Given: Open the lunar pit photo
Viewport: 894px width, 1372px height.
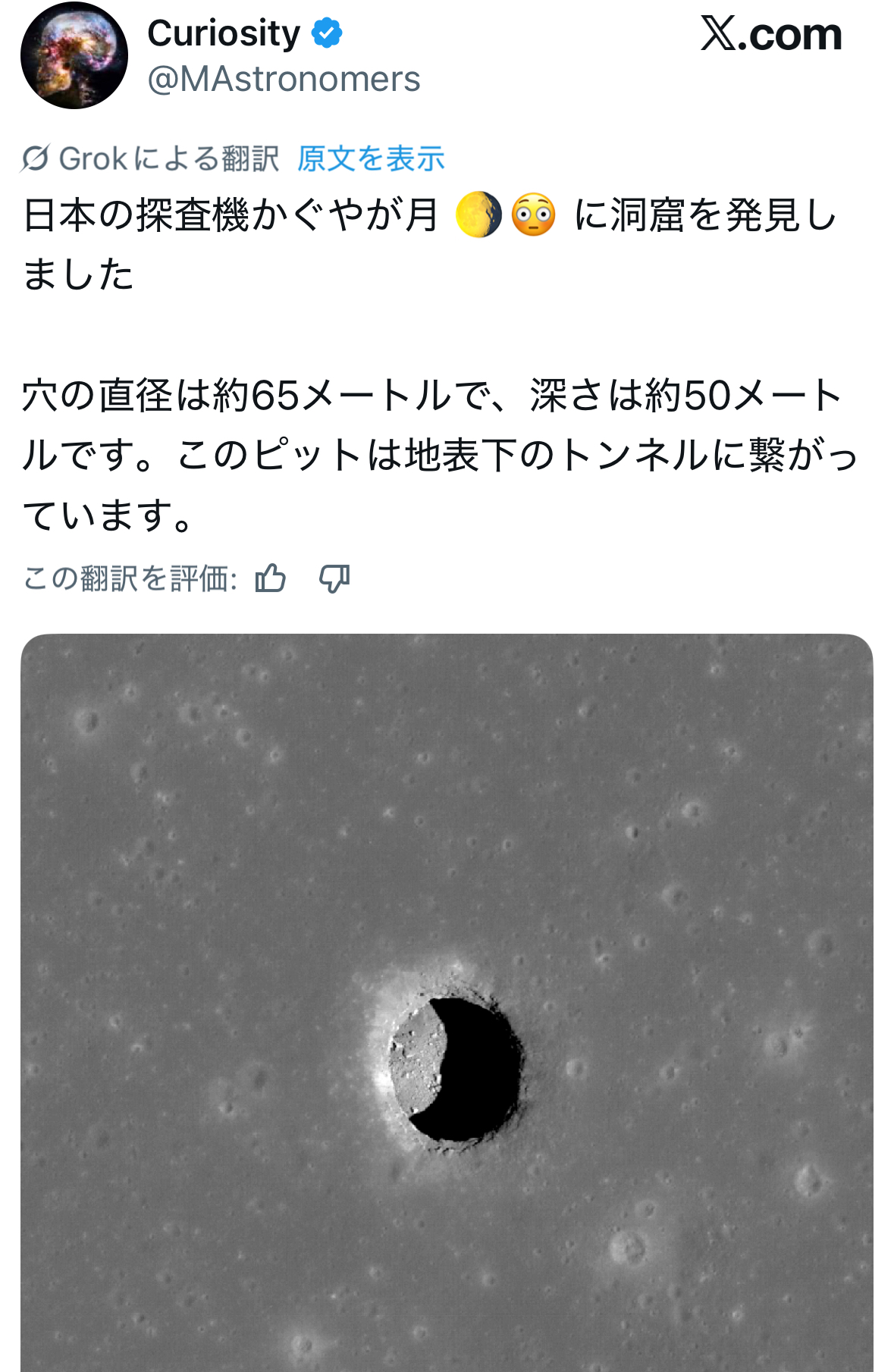Looking at the screenshot, I should click(x=447, y=1001).
